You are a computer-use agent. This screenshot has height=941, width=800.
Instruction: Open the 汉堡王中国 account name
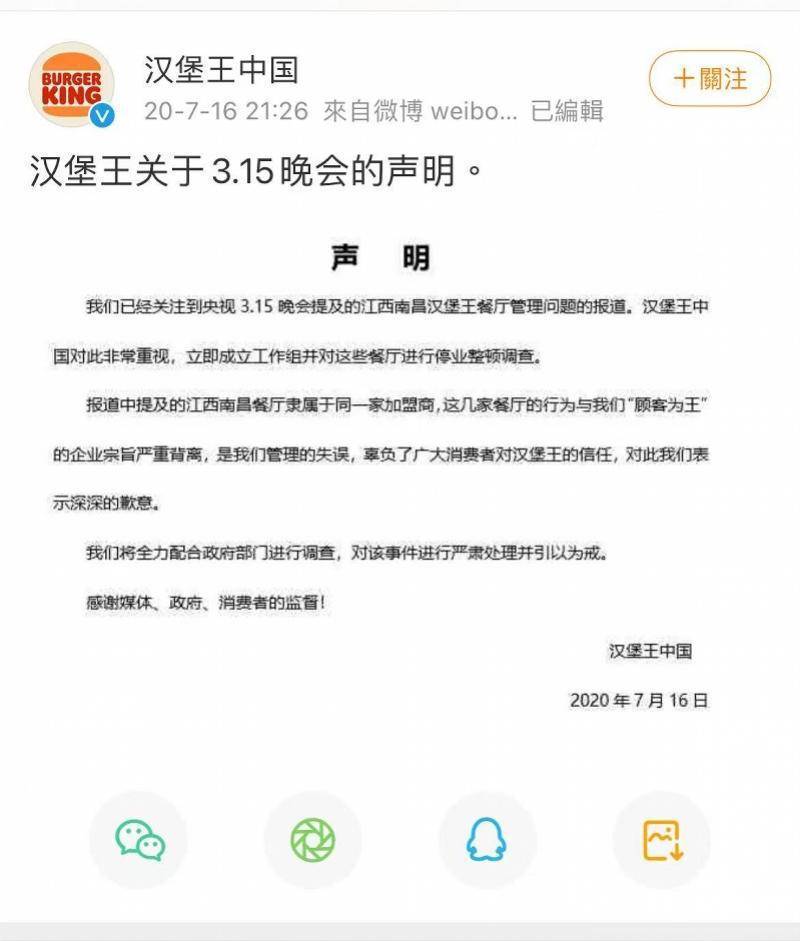(x=221, y=69)
